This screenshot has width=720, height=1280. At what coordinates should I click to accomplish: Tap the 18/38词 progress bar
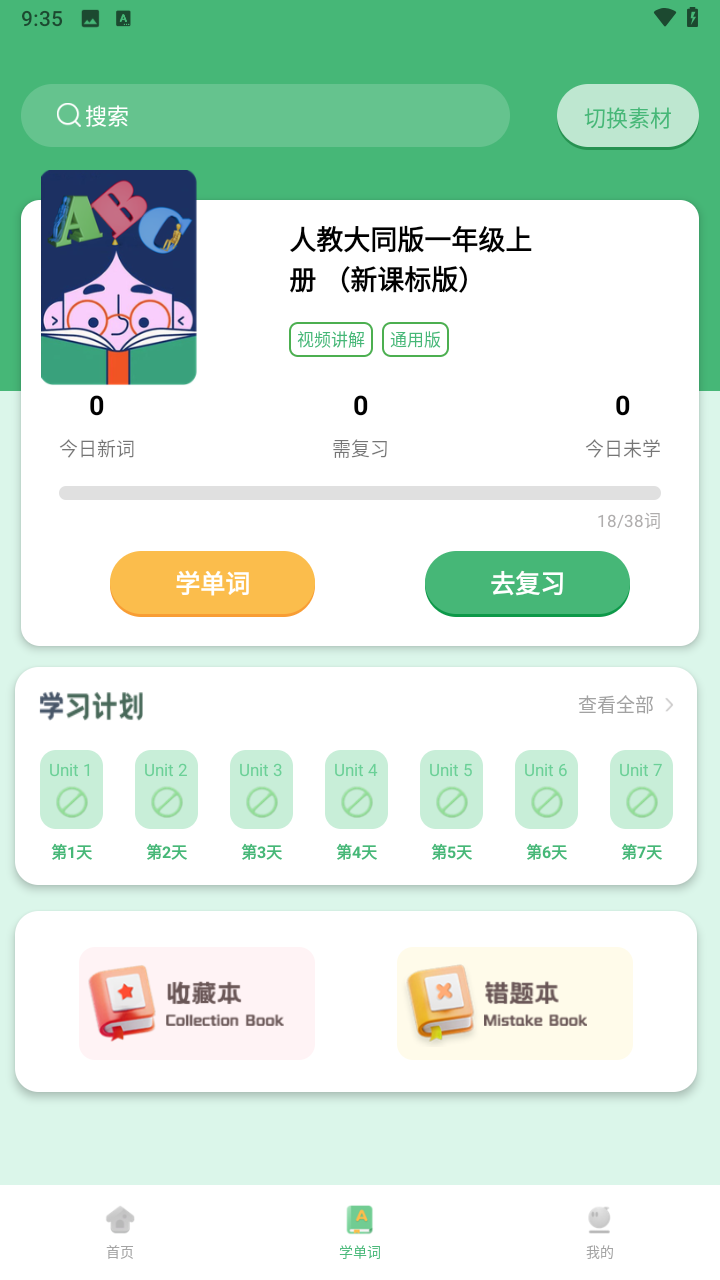[x=360, y=492]
